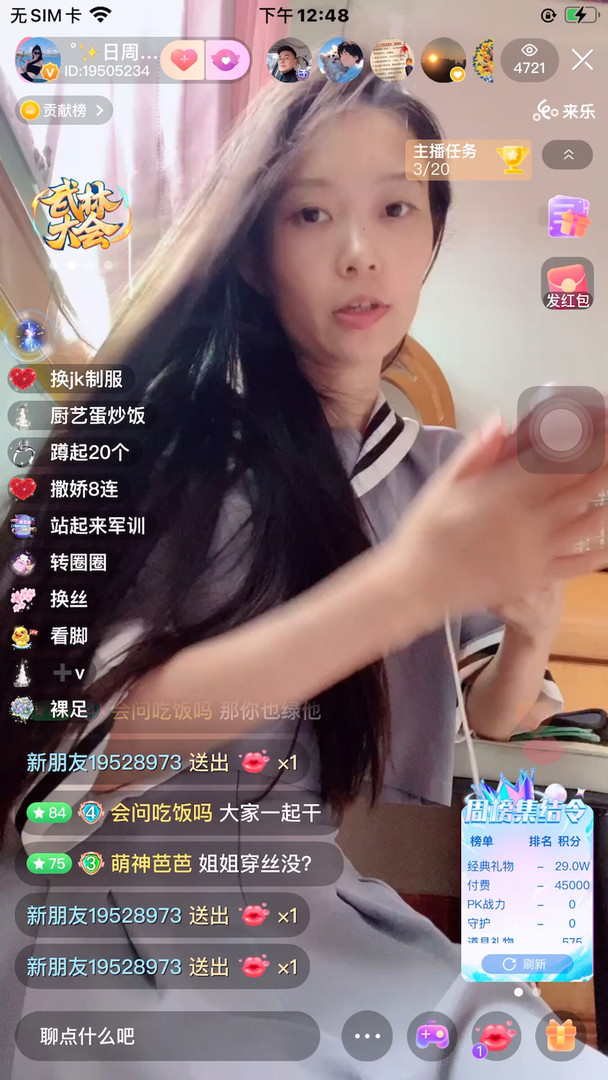The image size is (608, 1080).
Task: Collapse the right-side panel with the chevron
Action: pyautogui.click(x=567, y=155)
